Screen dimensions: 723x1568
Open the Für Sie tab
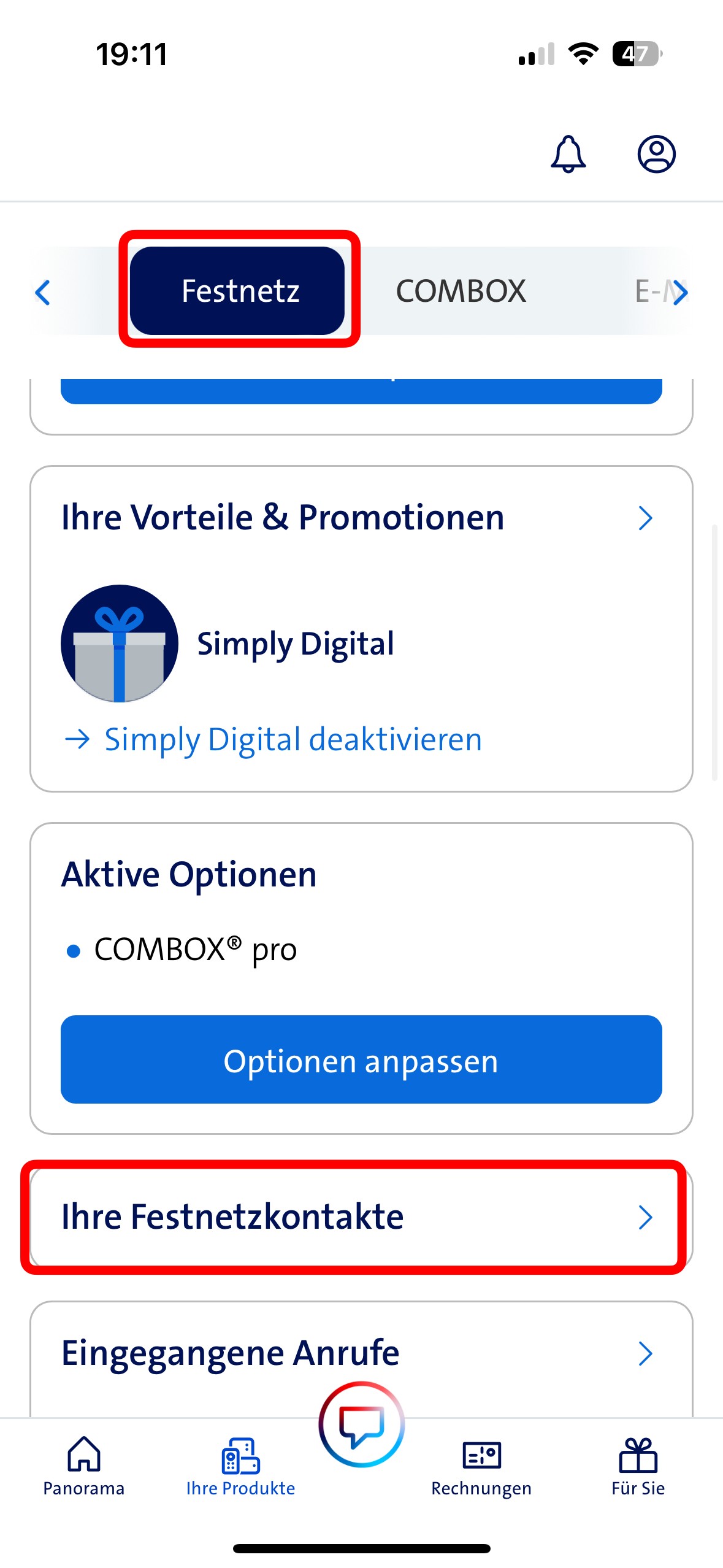638,1466
